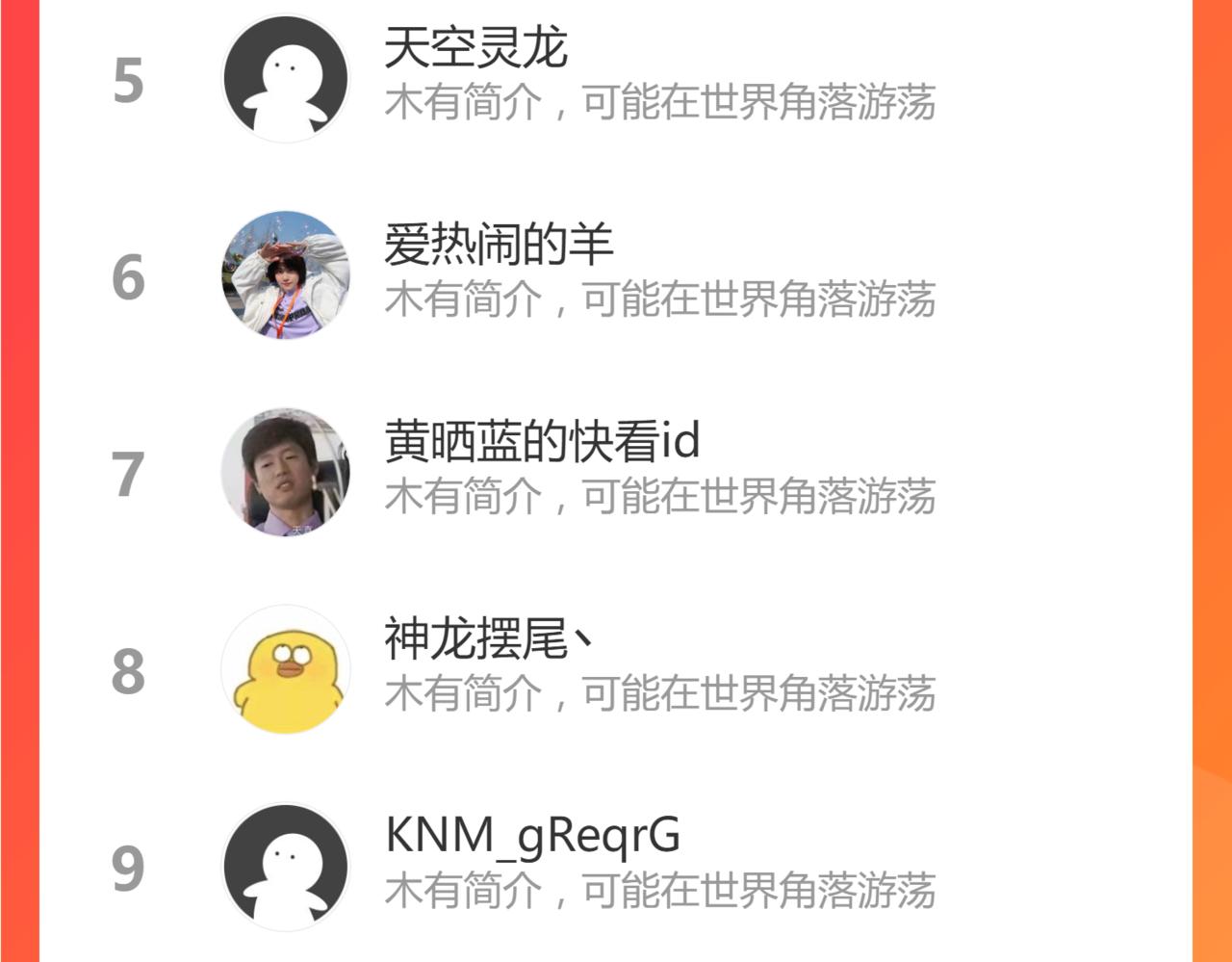The width and height of the screenshot is (1232, 962).
Task: Open the profile of 爱热闹的羊
Action: pos(616,275)
